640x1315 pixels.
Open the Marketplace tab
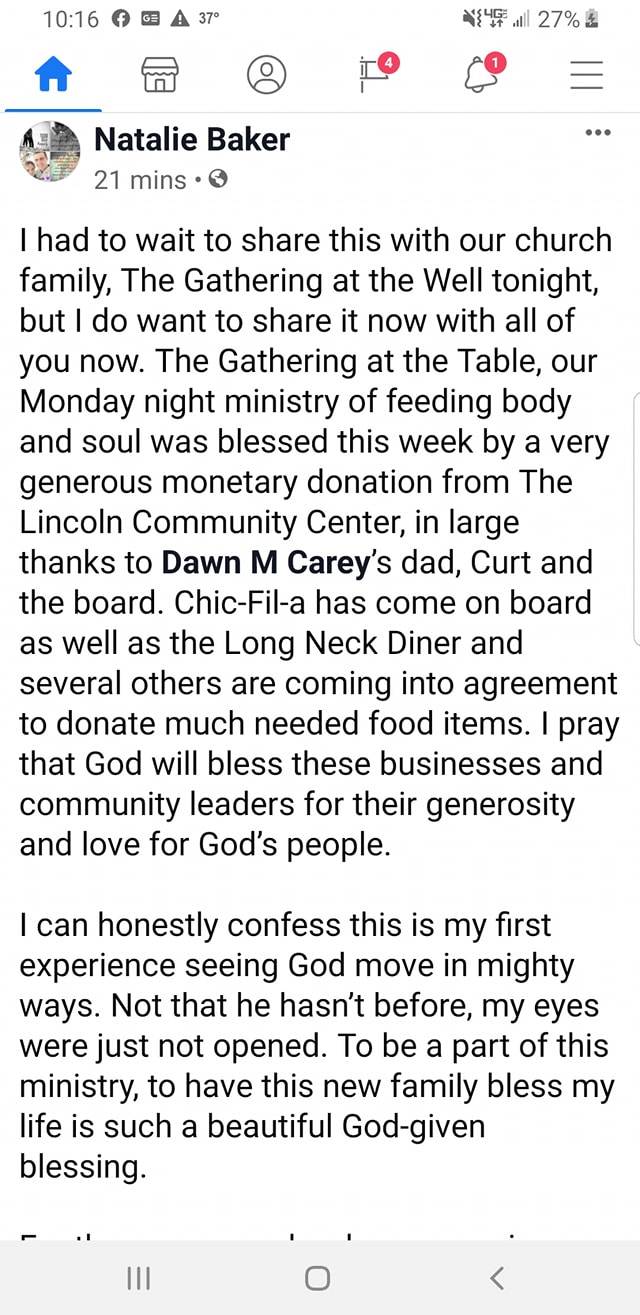tap(160, 76)
